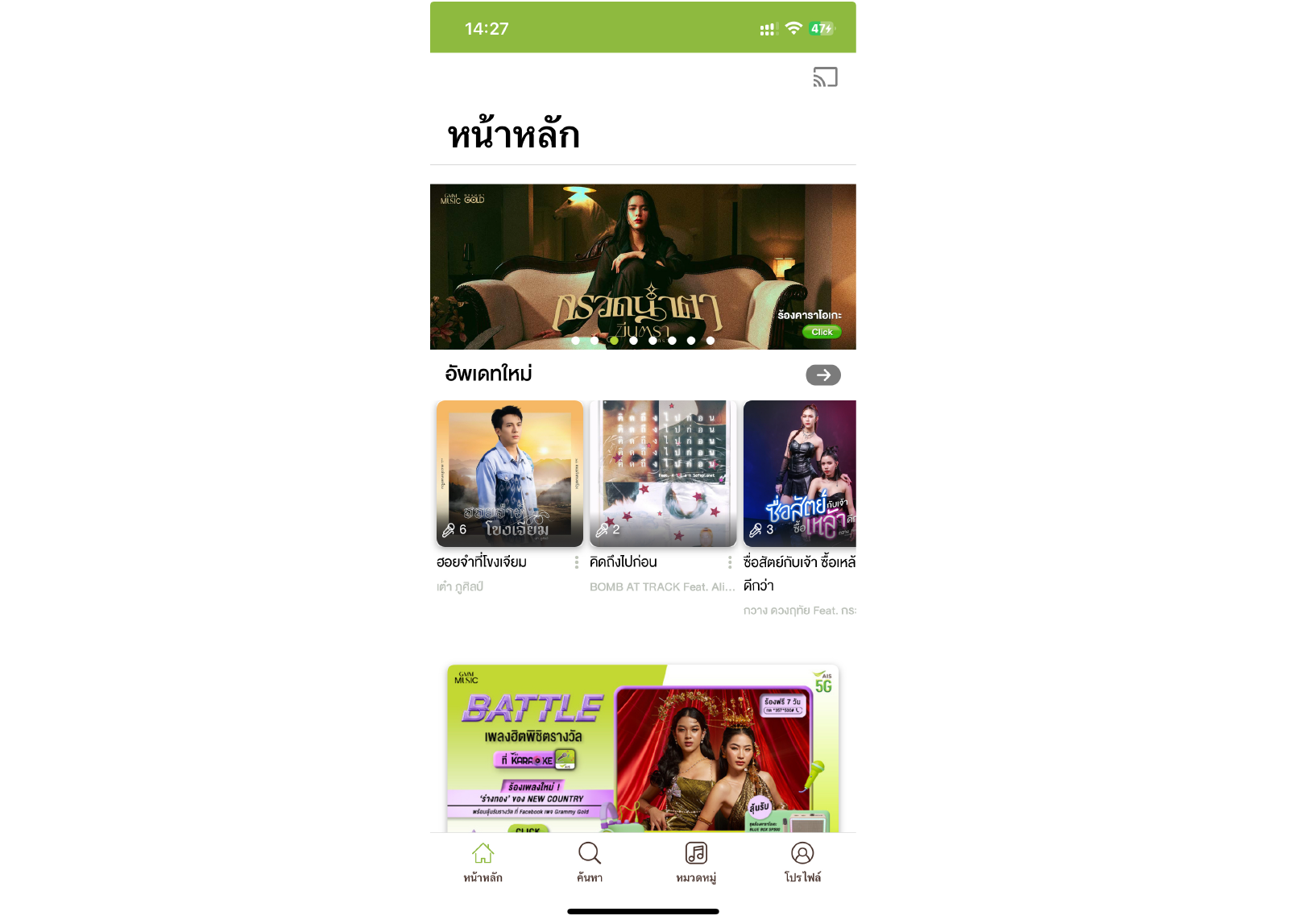Open options menu for คิดถึงไปก่อน

[730, 562]
